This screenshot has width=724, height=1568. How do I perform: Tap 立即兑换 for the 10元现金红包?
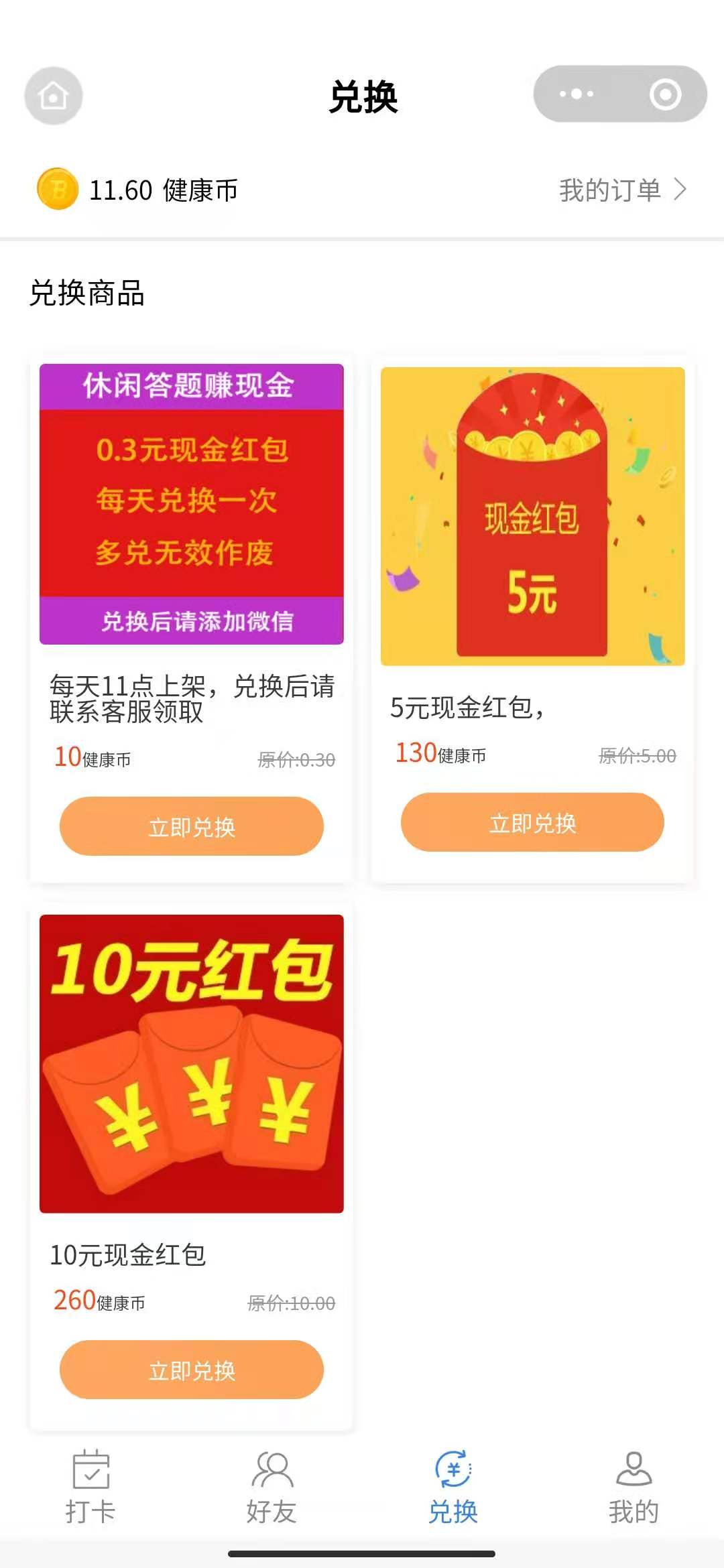pos(192,1370)
